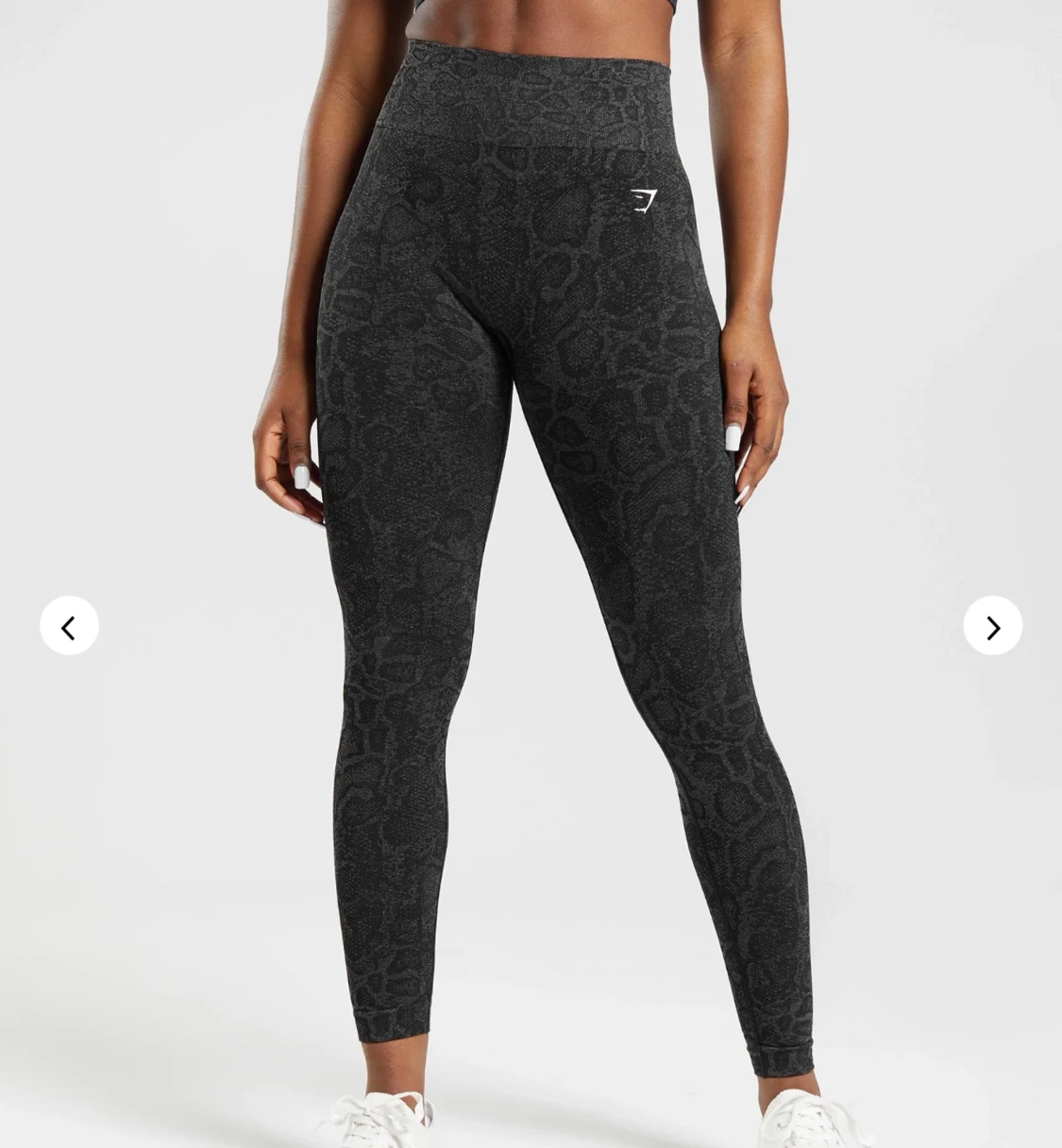Viewport: 1062px width, 1148px height.
Task: Go to the previous product image
Action: tap(69, 626)
